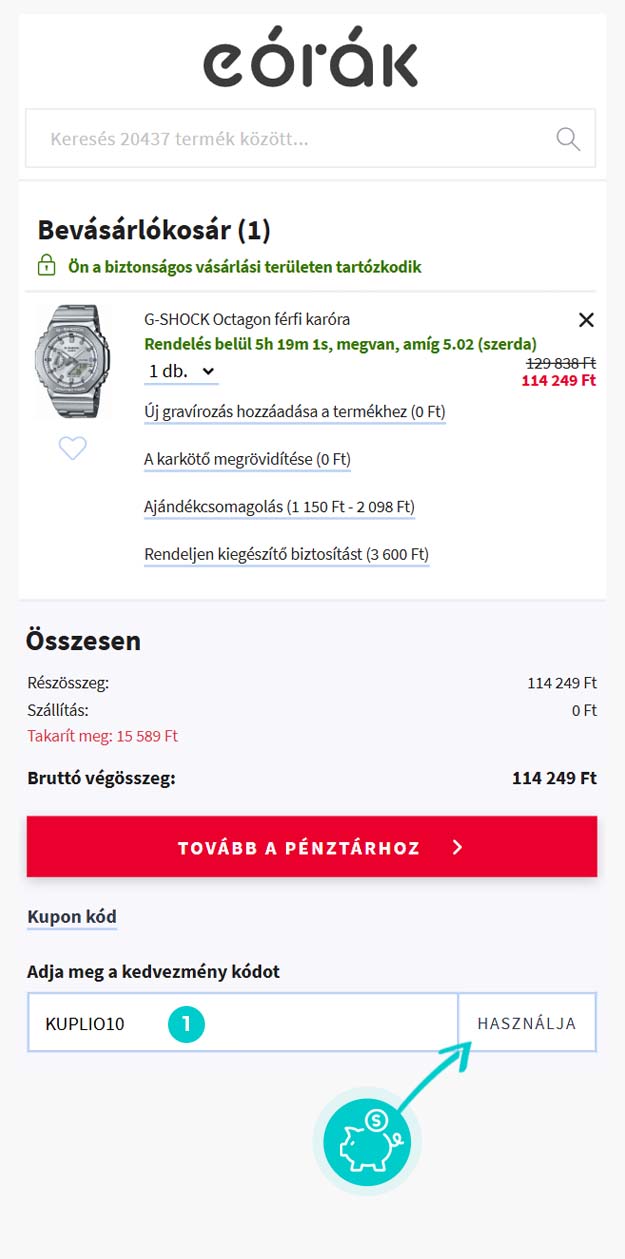Toggle the Kupon kód link
Screen dimensions: 625x1259
[x=72, y=917]
